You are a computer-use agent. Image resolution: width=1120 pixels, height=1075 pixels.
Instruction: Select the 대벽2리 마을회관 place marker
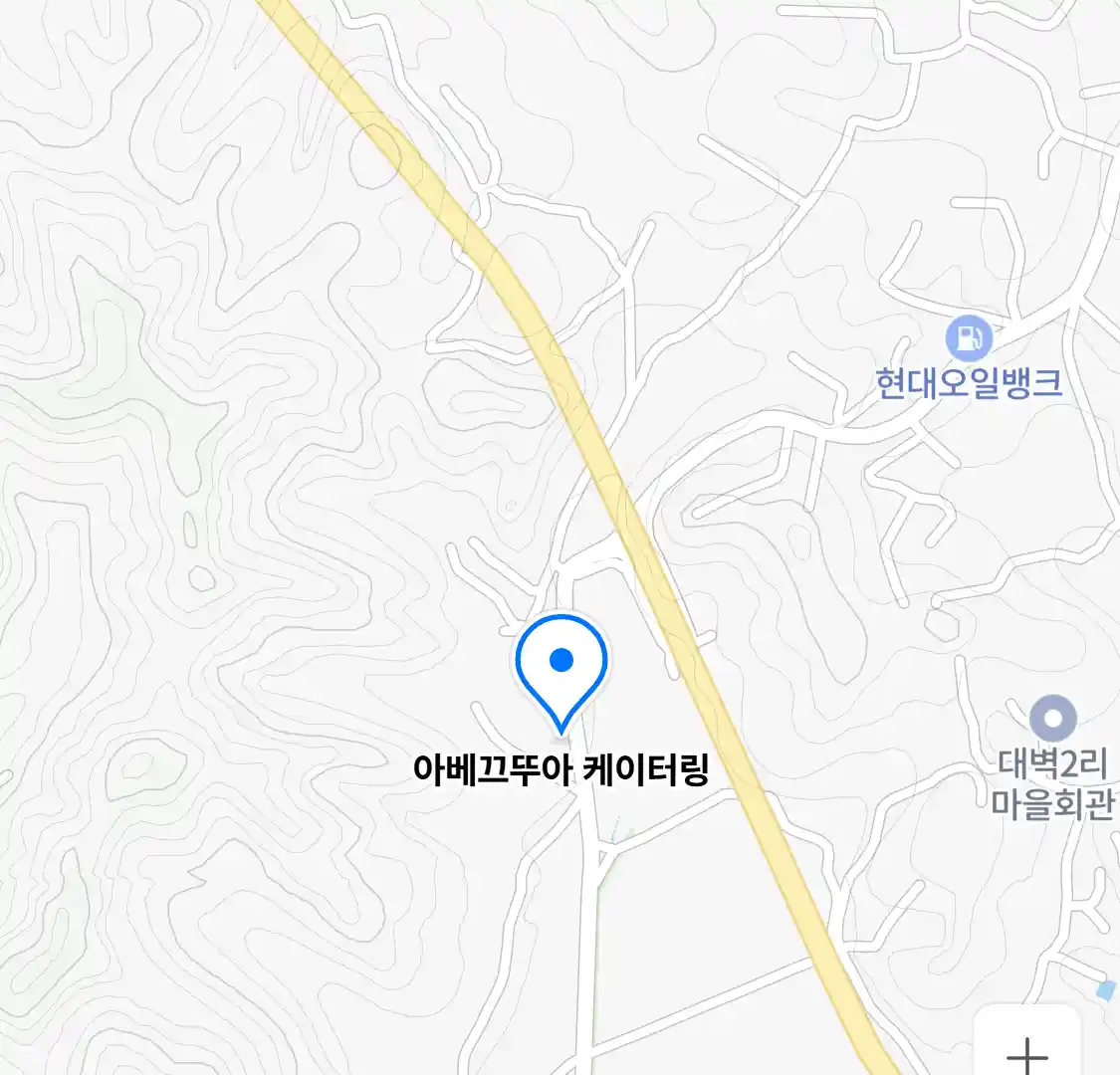pyautogui.click(x=1052, y=719)
